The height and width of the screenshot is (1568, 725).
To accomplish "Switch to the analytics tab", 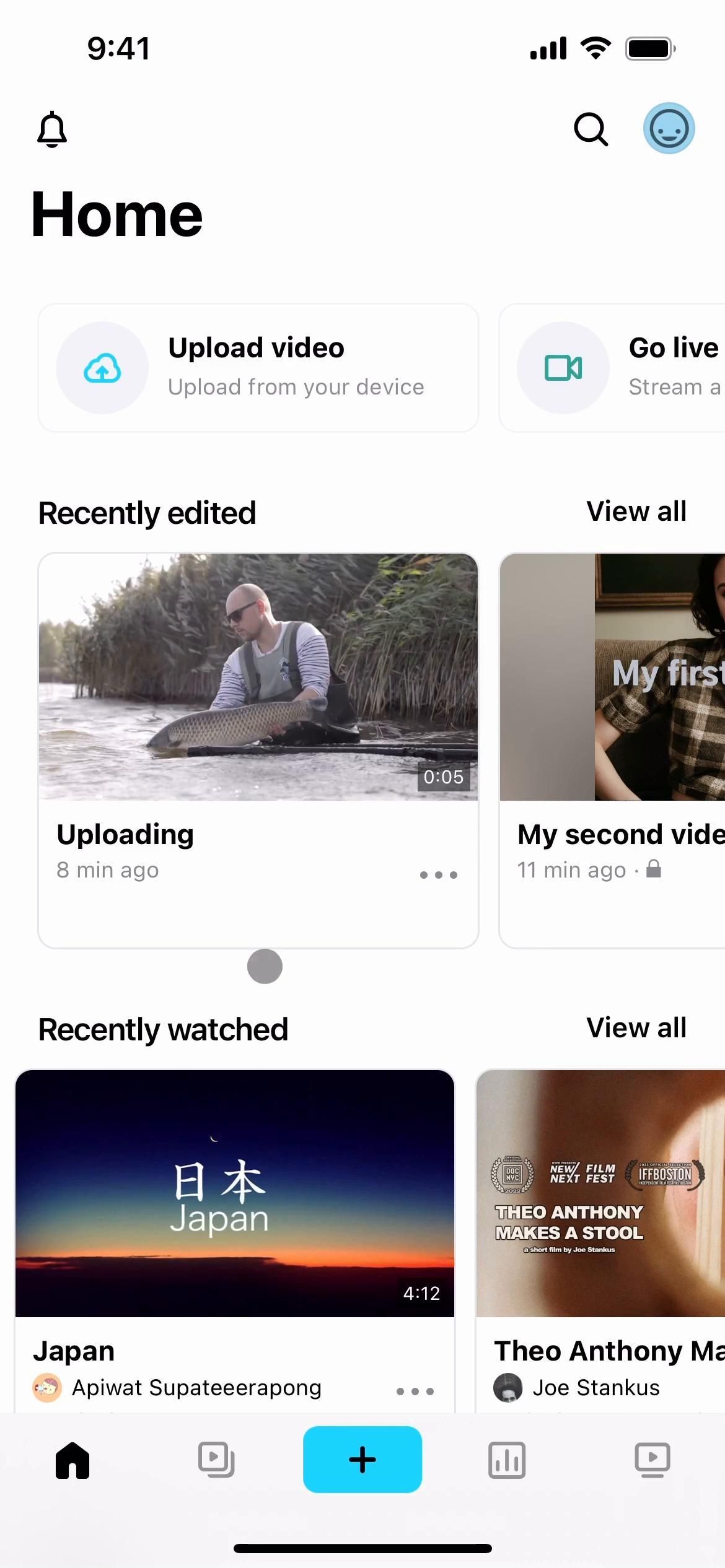I will pos(507,1460).
